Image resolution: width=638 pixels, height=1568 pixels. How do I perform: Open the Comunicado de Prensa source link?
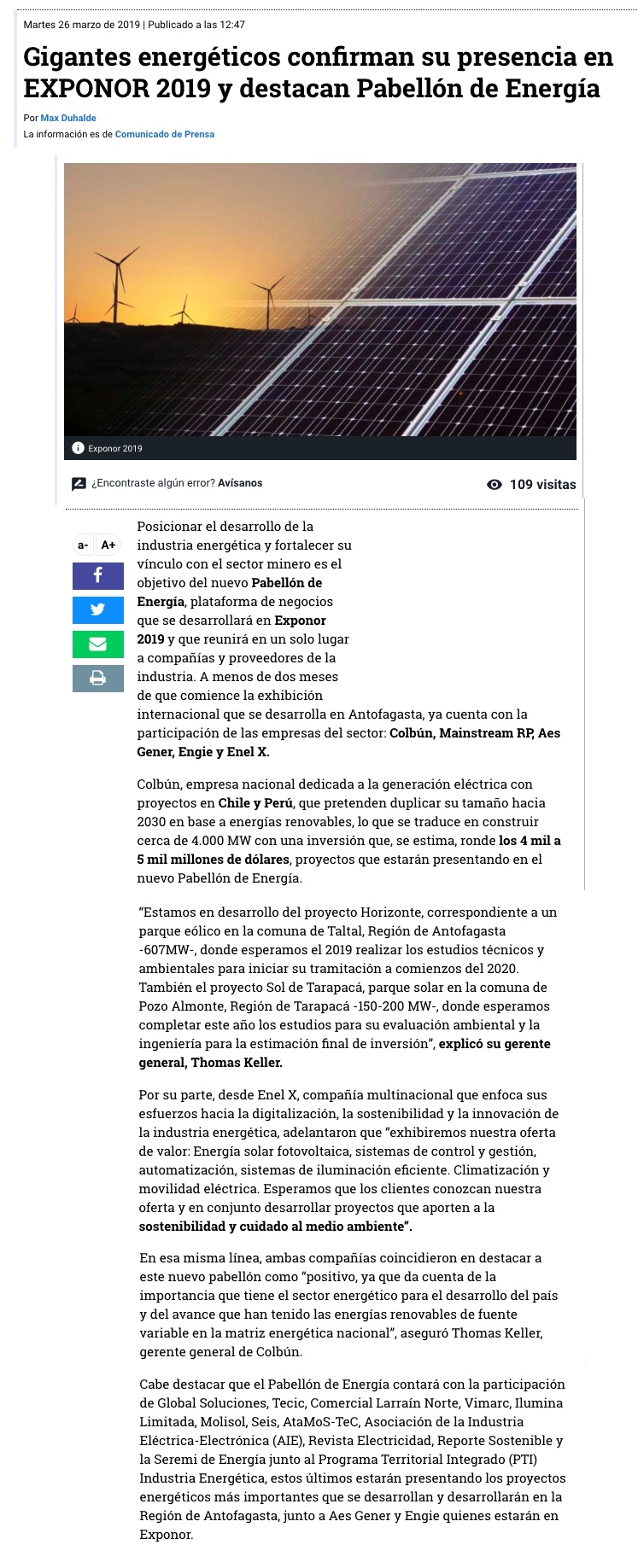[164, 134]
